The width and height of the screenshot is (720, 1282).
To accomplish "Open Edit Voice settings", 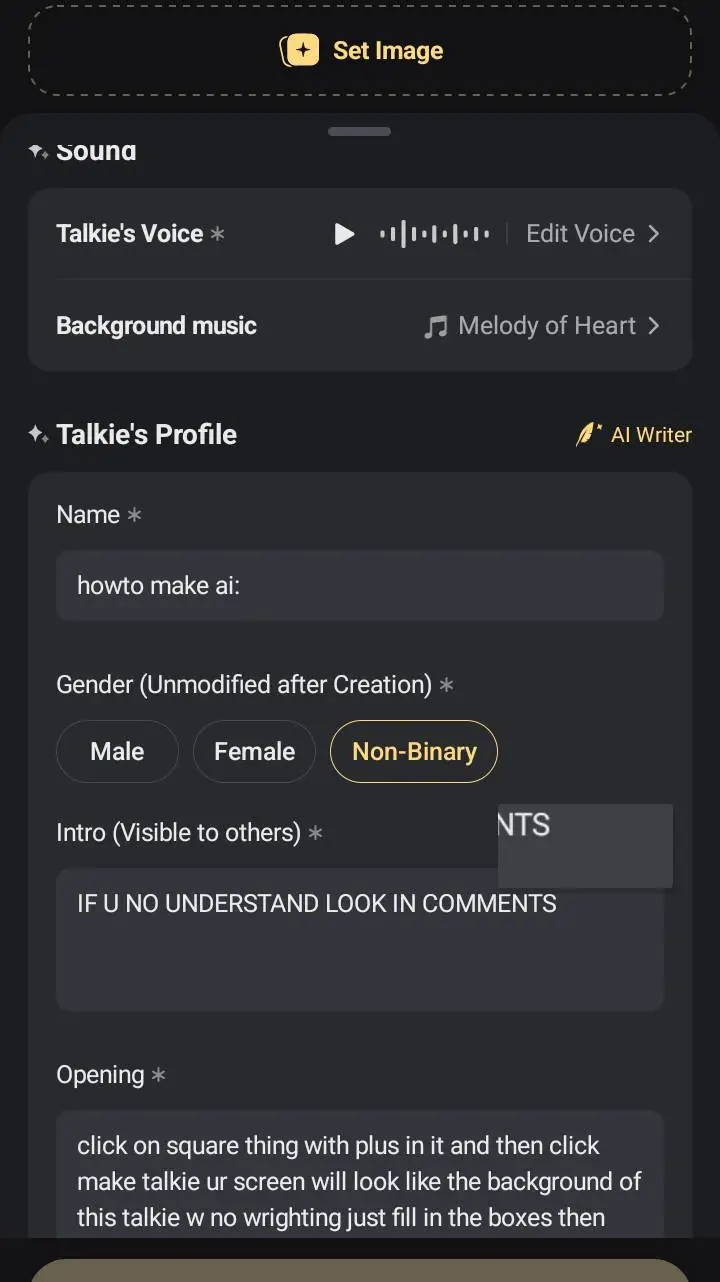I will tap(592, 234).
